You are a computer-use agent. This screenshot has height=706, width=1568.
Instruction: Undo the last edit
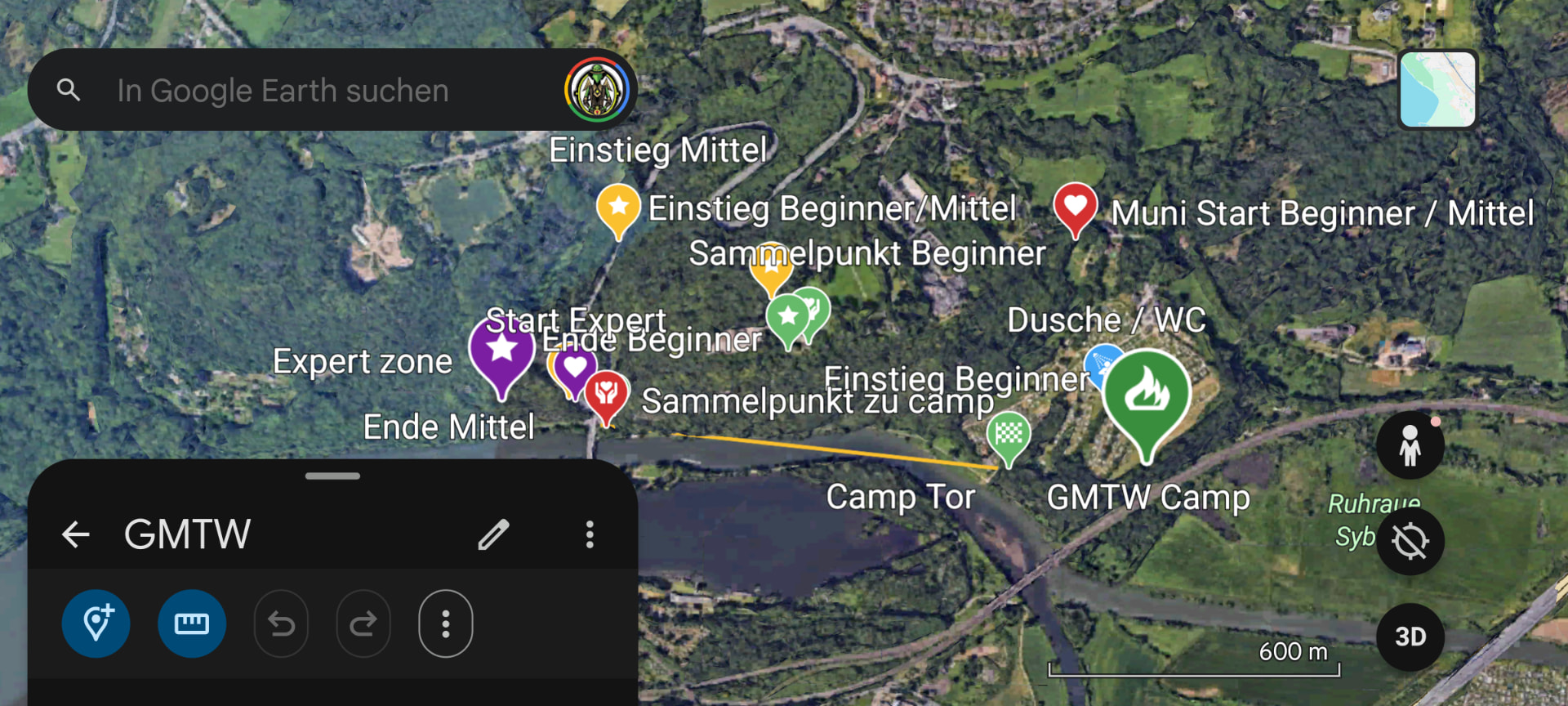pyautogui.click(x=282, y=623)
